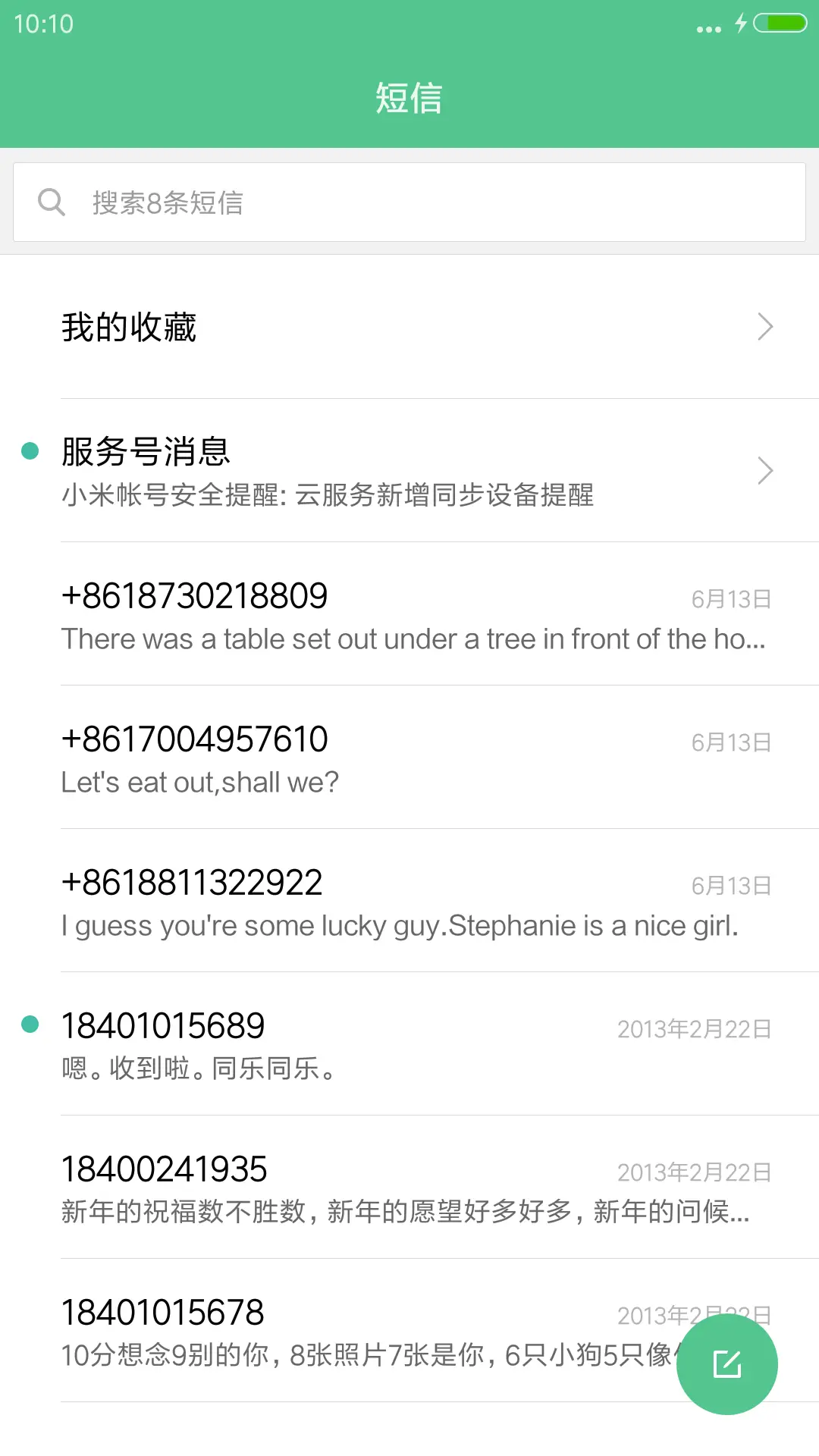Tap the unread dot next to 服务号消息
This screenshot has width=819, height=1456.
coord(30,450)
